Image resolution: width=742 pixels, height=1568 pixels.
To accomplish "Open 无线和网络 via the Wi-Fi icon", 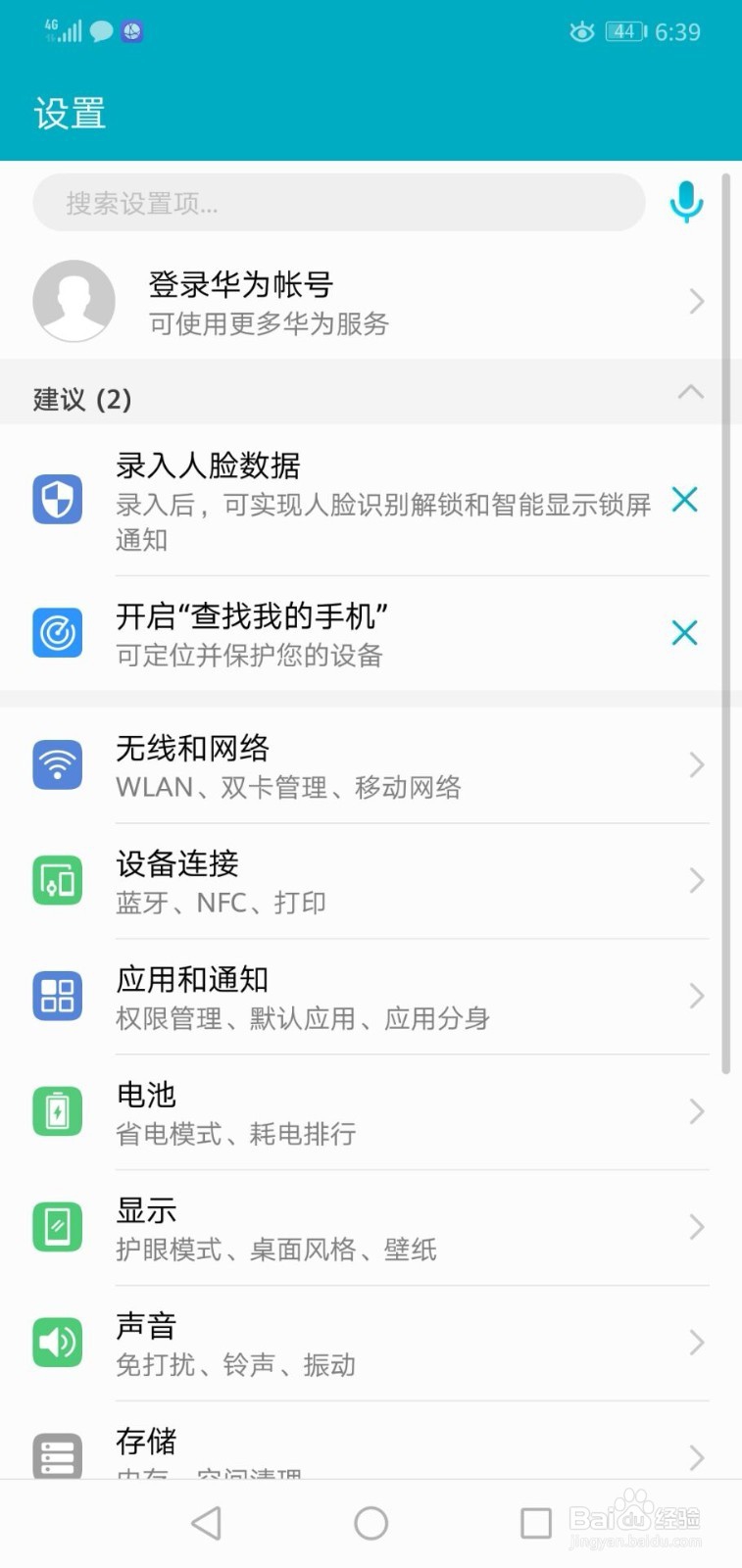I will (x=57, y=764).
